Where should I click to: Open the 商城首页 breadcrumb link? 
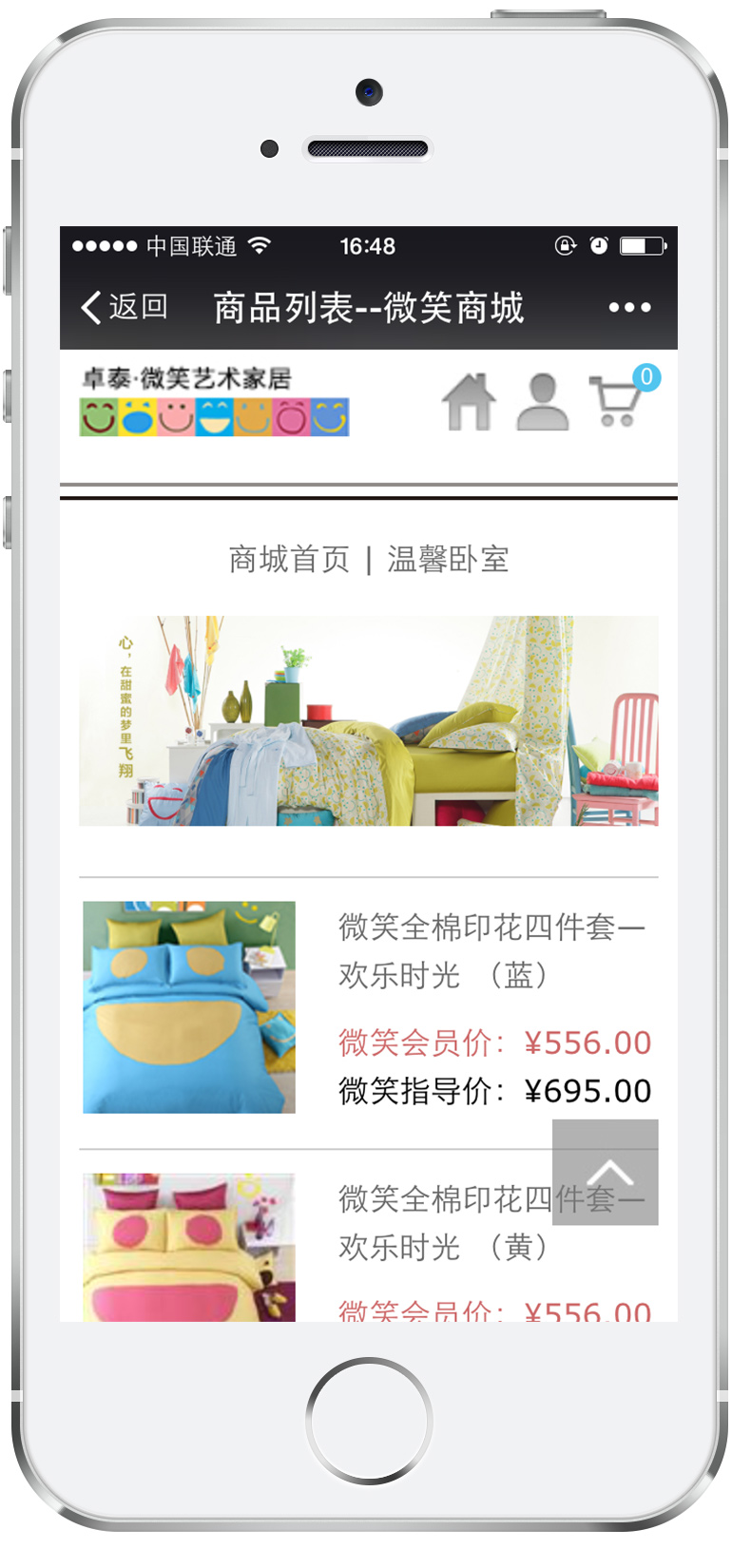tap(289, 559)
